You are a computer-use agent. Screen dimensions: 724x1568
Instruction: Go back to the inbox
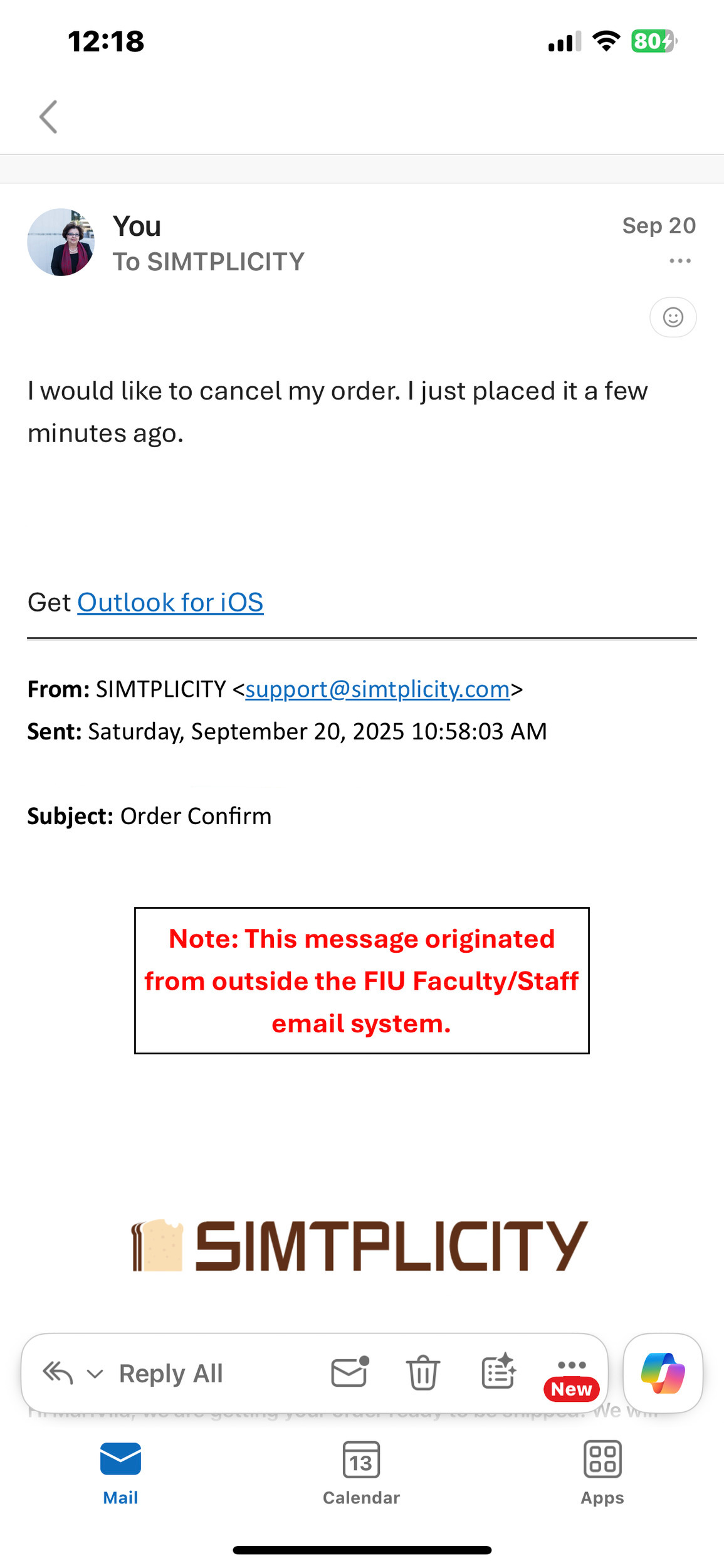48,117
